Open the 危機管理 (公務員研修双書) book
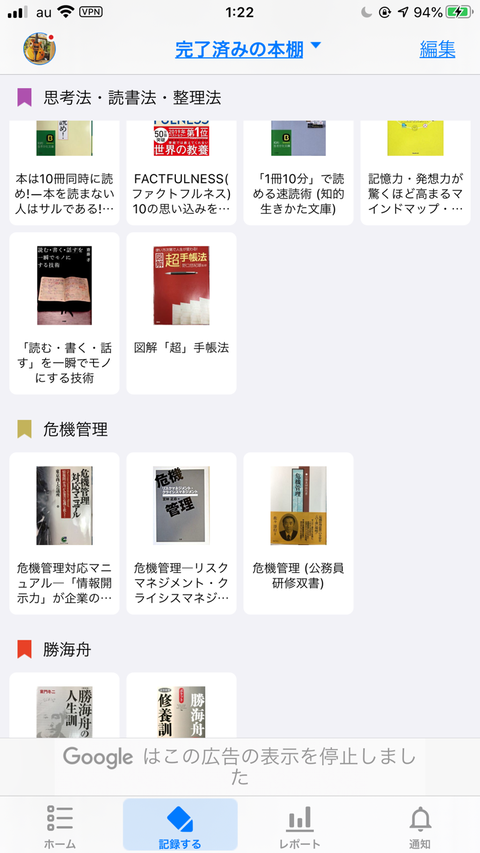480x853 pixels. (x=298, y=533)
